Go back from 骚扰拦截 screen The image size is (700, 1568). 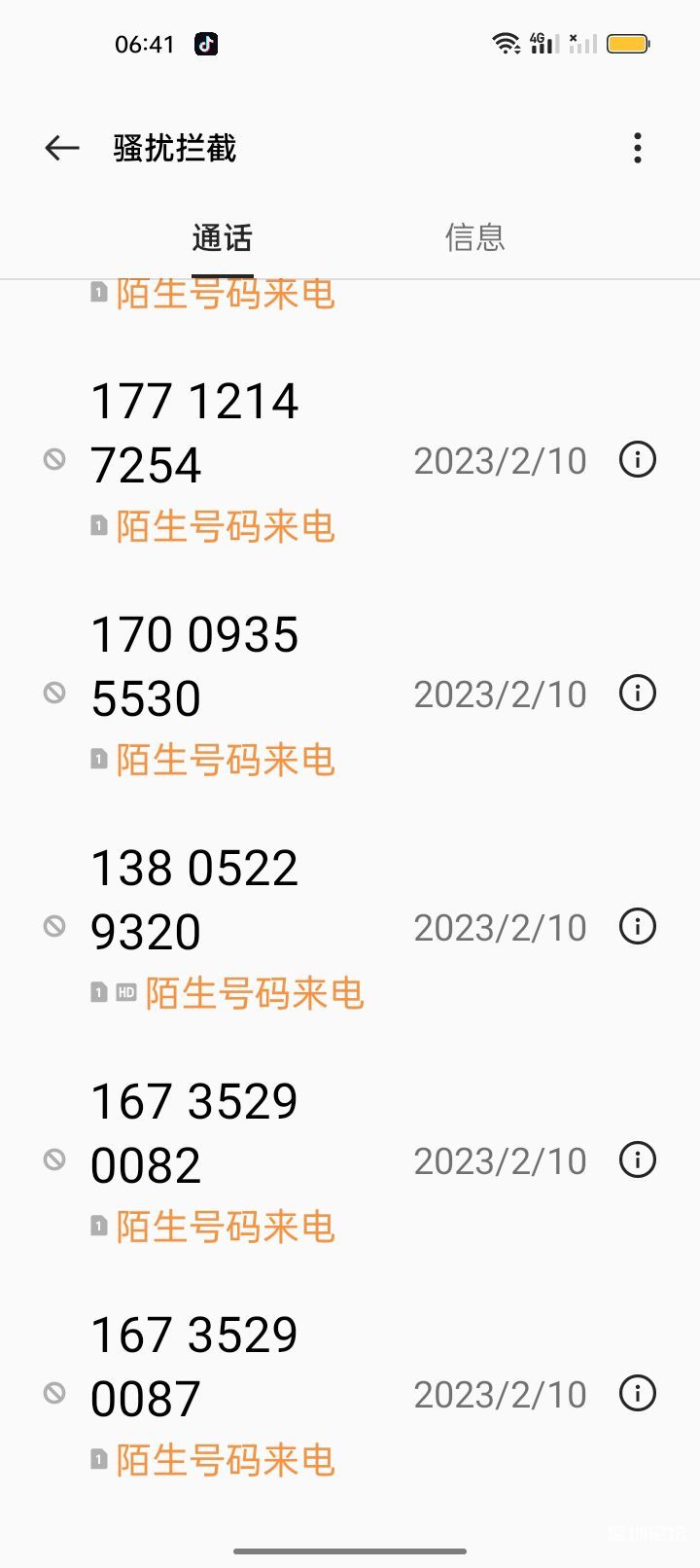pyautogui.click(x=62, y=148)
